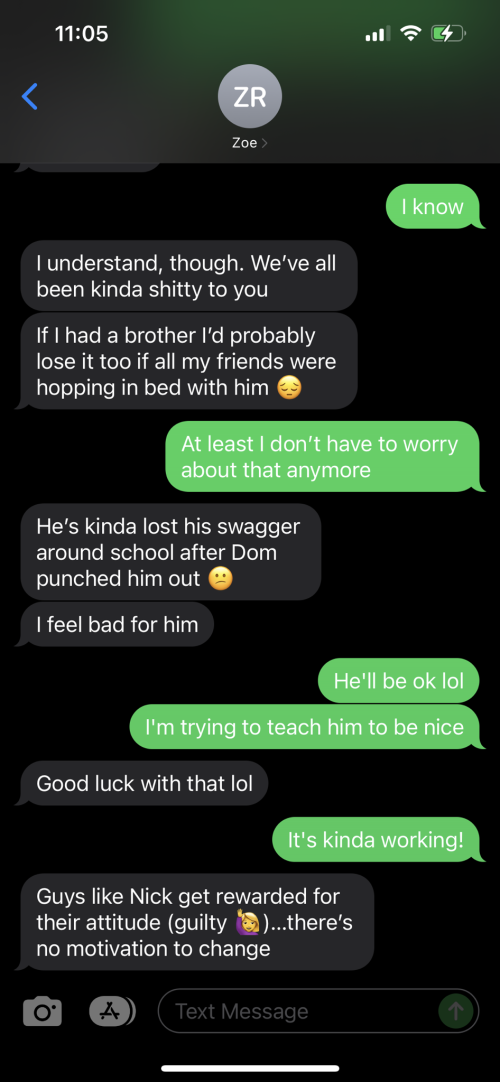Screen dimensions: 500x1082
Task: Open the camera to attach a photo
Action: click(x=43, y=1012)
